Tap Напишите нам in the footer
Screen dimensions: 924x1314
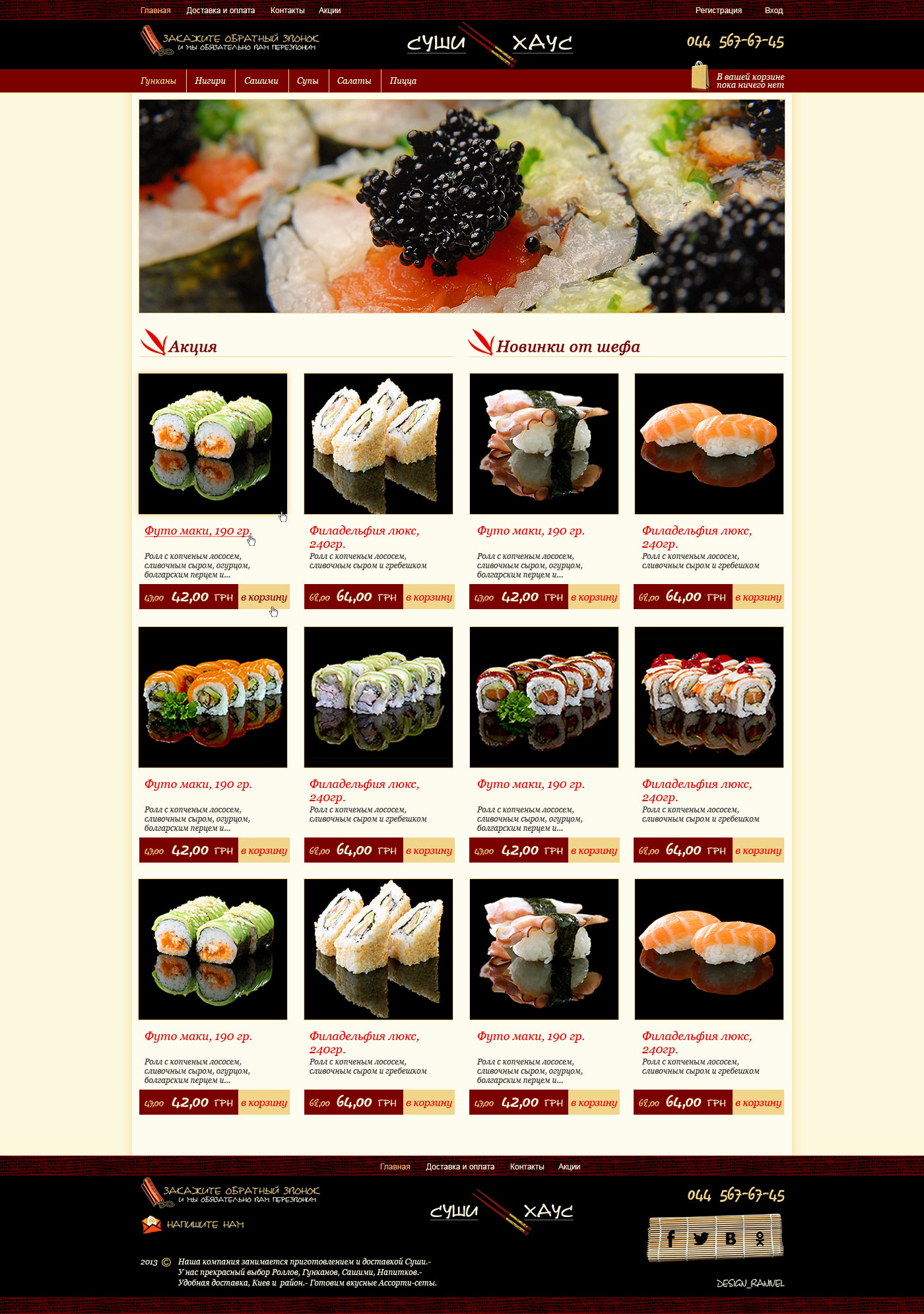point(205,1224)
